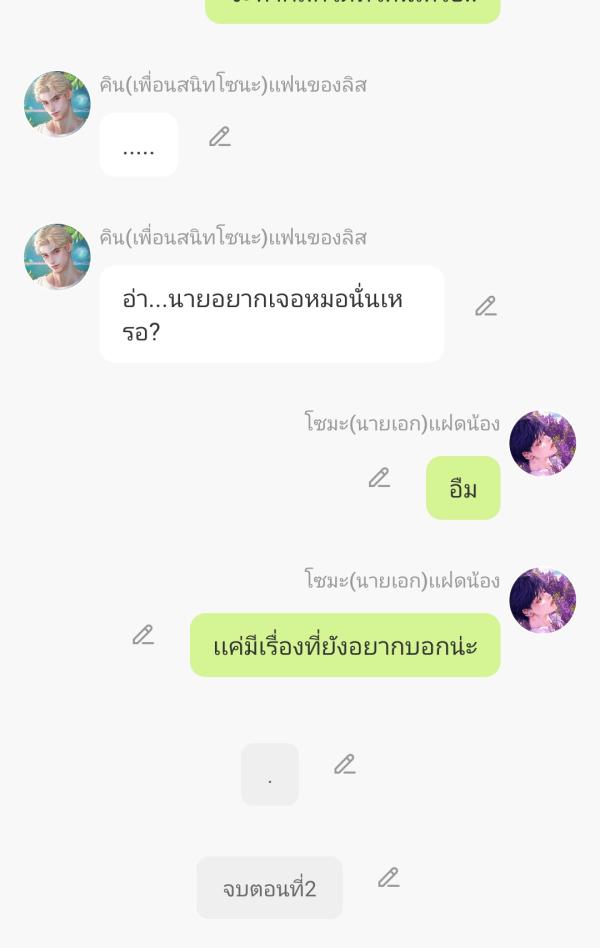Open คิน's avatar above the "....." message
Image resolution: width=600 pixels, height=948 pixels.
click(57, 104)
